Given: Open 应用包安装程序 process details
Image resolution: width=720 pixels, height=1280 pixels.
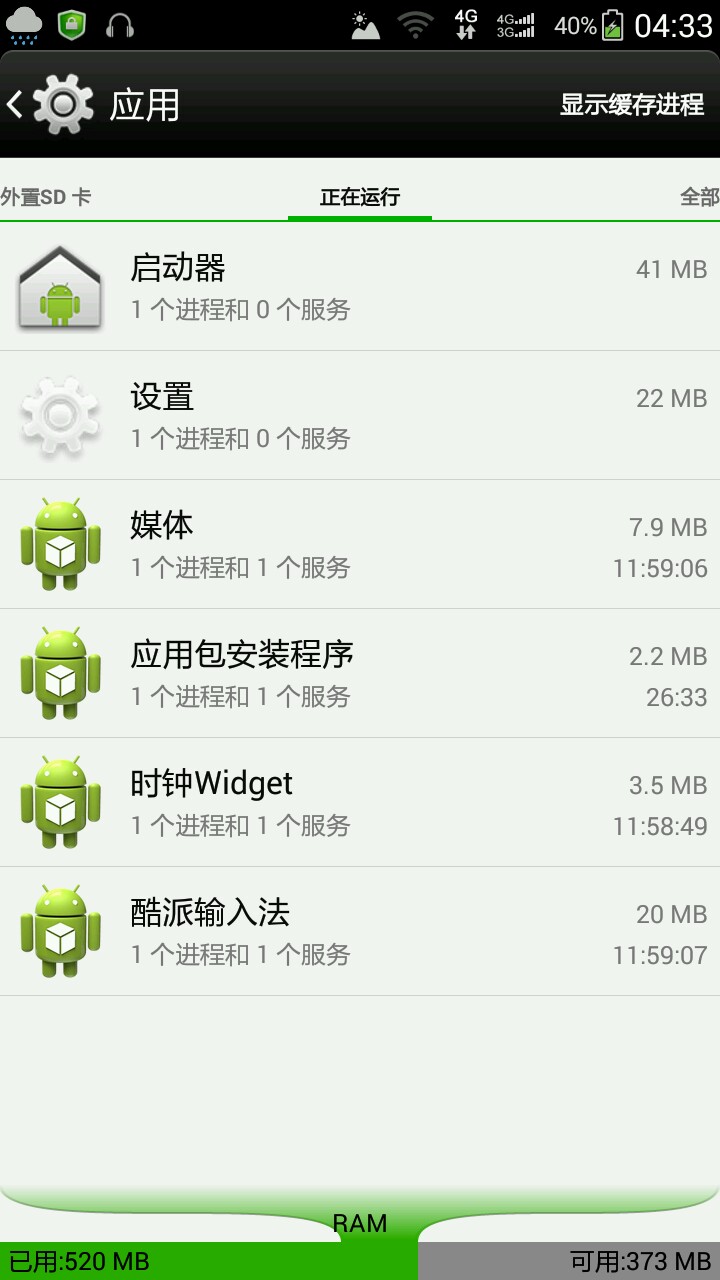Looking at the screenshot, I should point(360,674).
